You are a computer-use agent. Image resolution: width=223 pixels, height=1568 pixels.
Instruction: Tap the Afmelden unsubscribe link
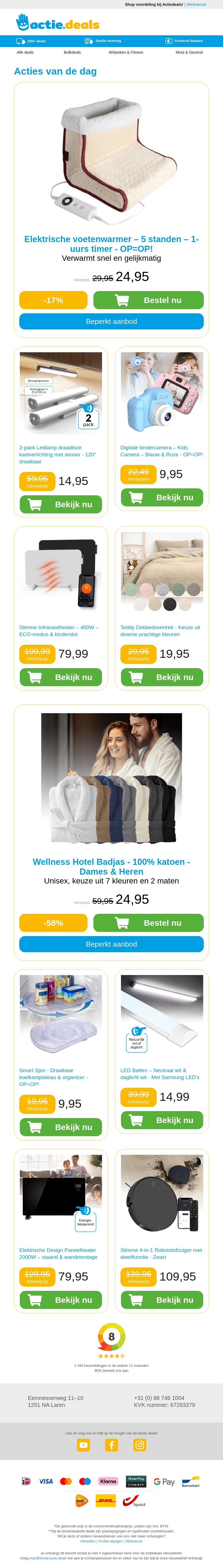pos(88,1541)
